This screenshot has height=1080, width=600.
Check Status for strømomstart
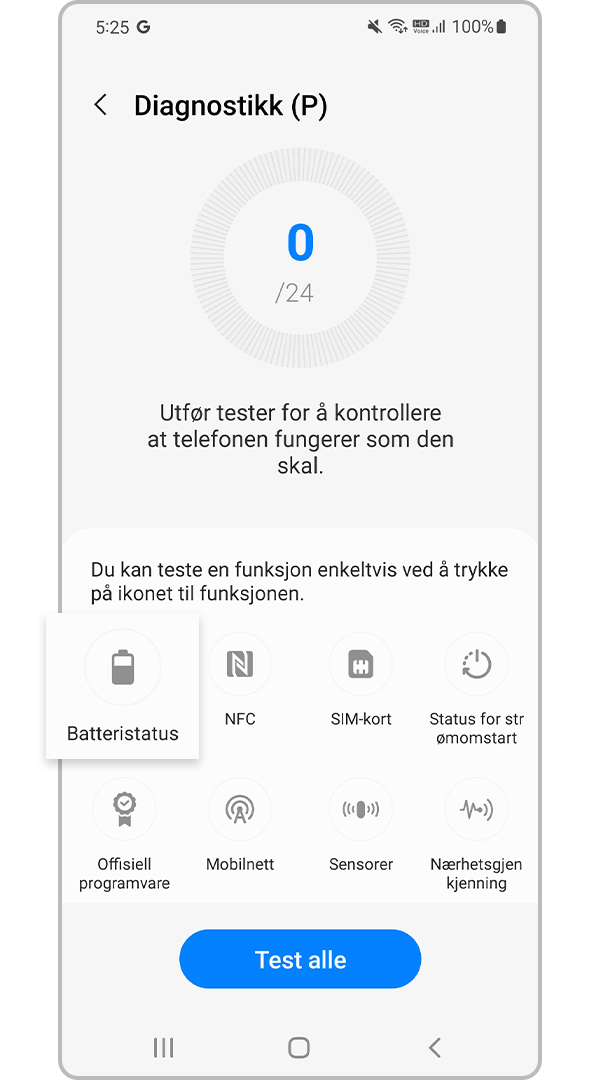click(476, 689)
